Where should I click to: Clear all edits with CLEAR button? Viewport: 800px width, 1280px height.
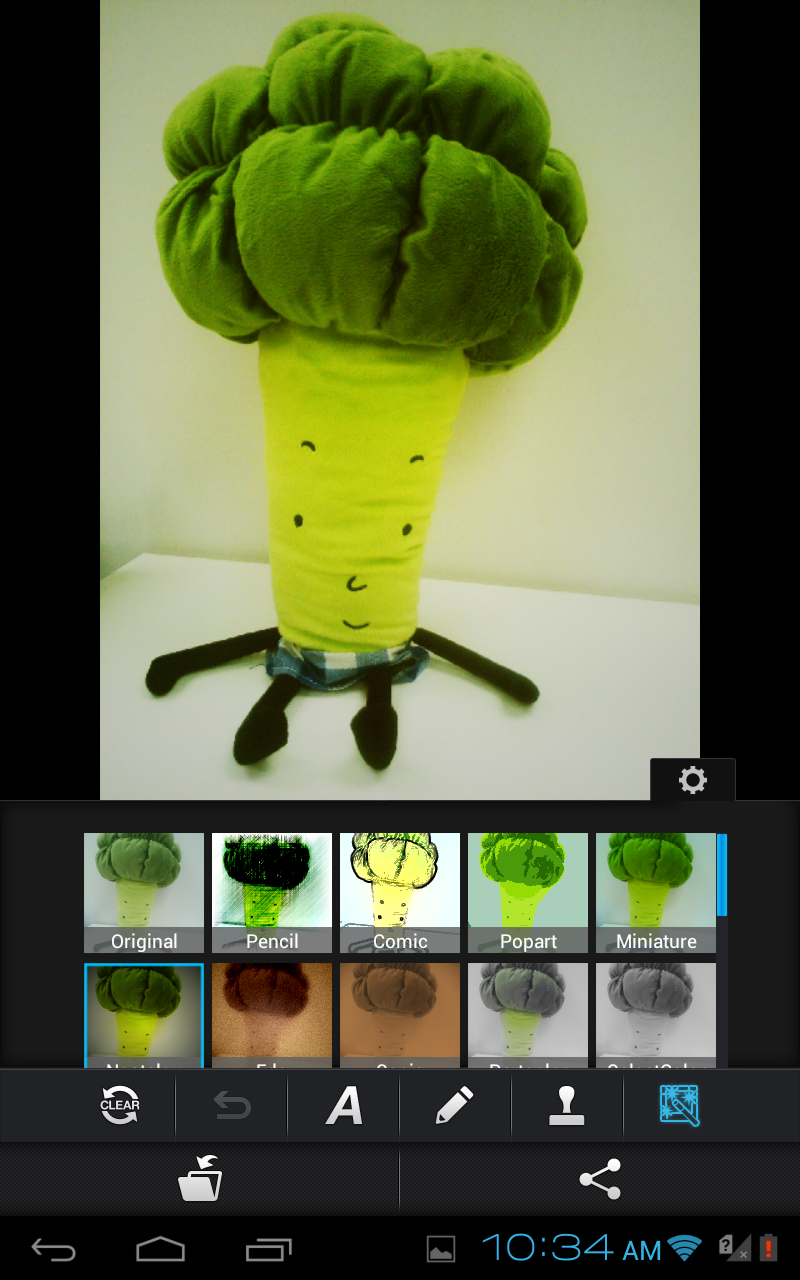tap(120, 1106)
